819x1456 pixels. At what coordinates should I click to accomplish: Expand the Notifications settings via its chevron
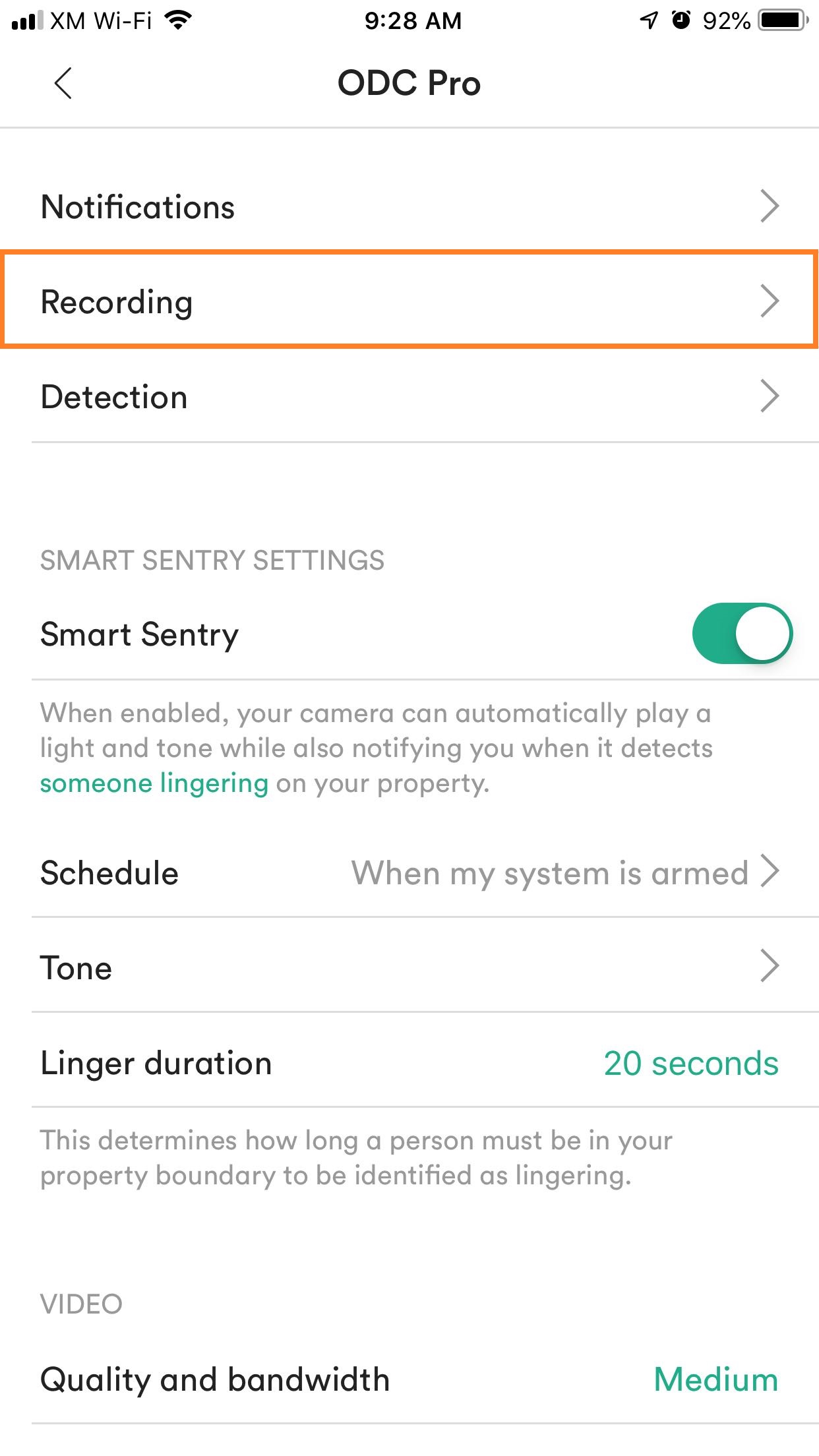tap(772, 207)
